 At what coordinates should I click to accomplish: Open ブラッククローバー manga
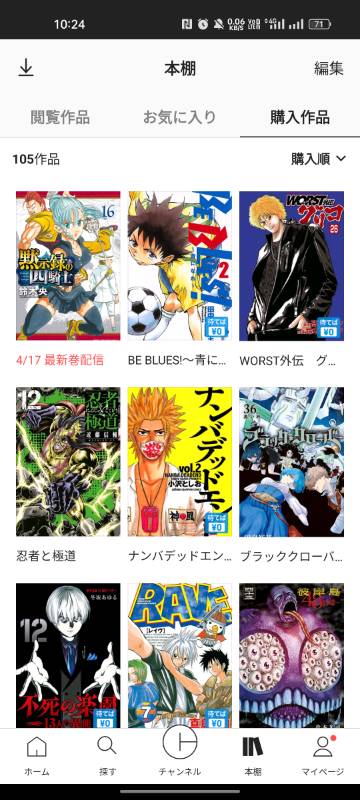[292, 461]
